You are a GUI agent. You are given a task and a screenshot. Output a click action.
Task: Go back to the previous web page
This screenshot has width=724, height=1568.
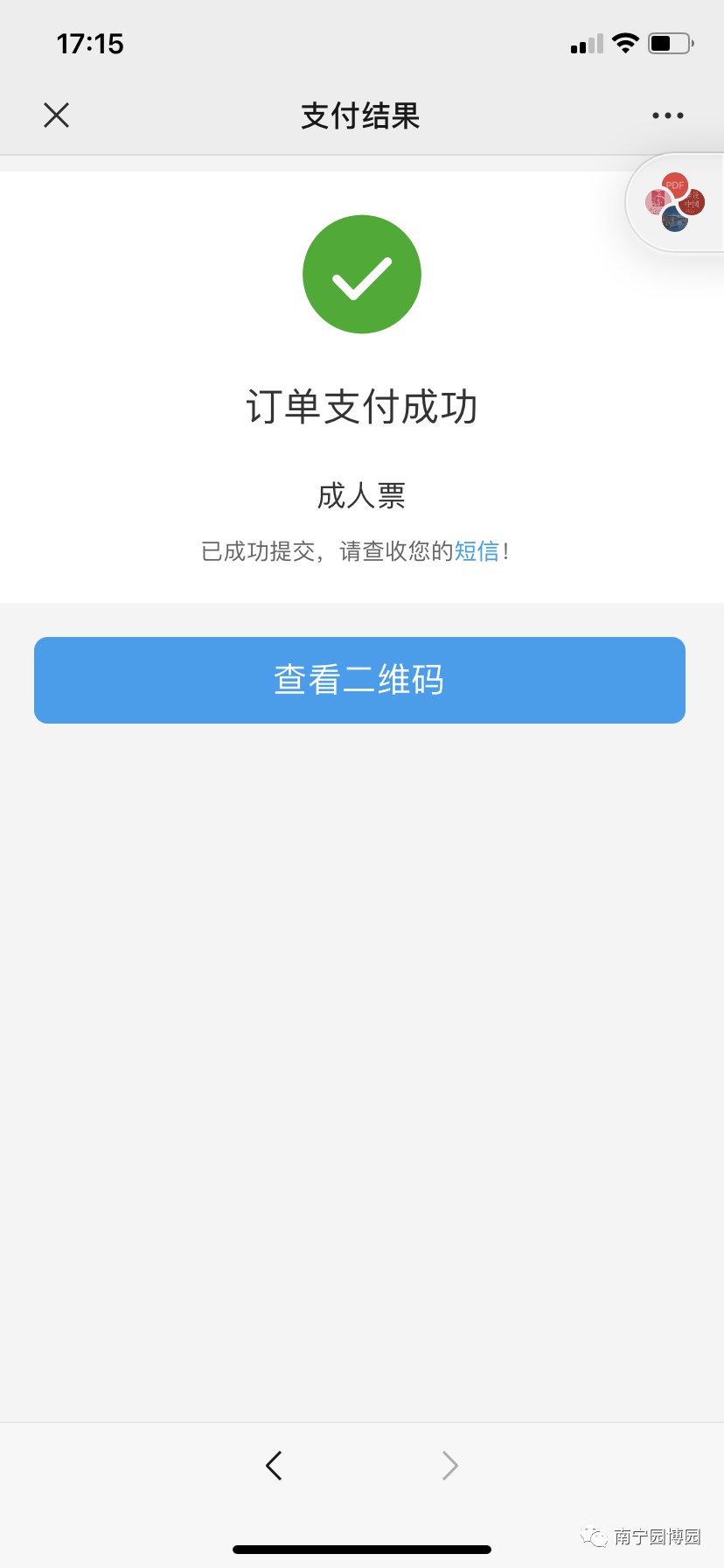coord(274,1465)
